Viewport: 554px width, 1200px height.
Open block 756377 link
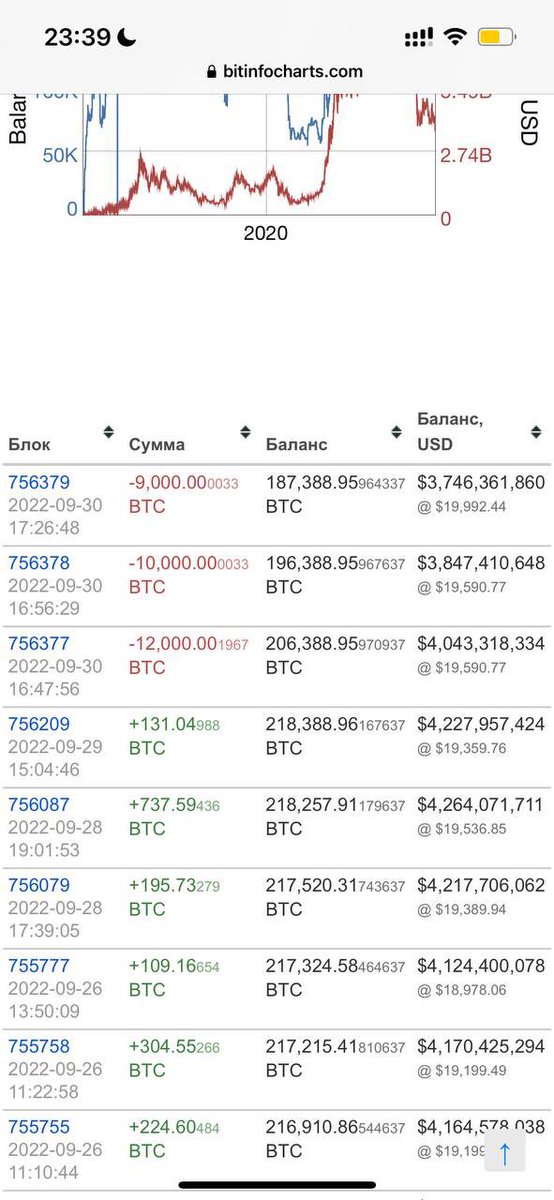(39, 644)
